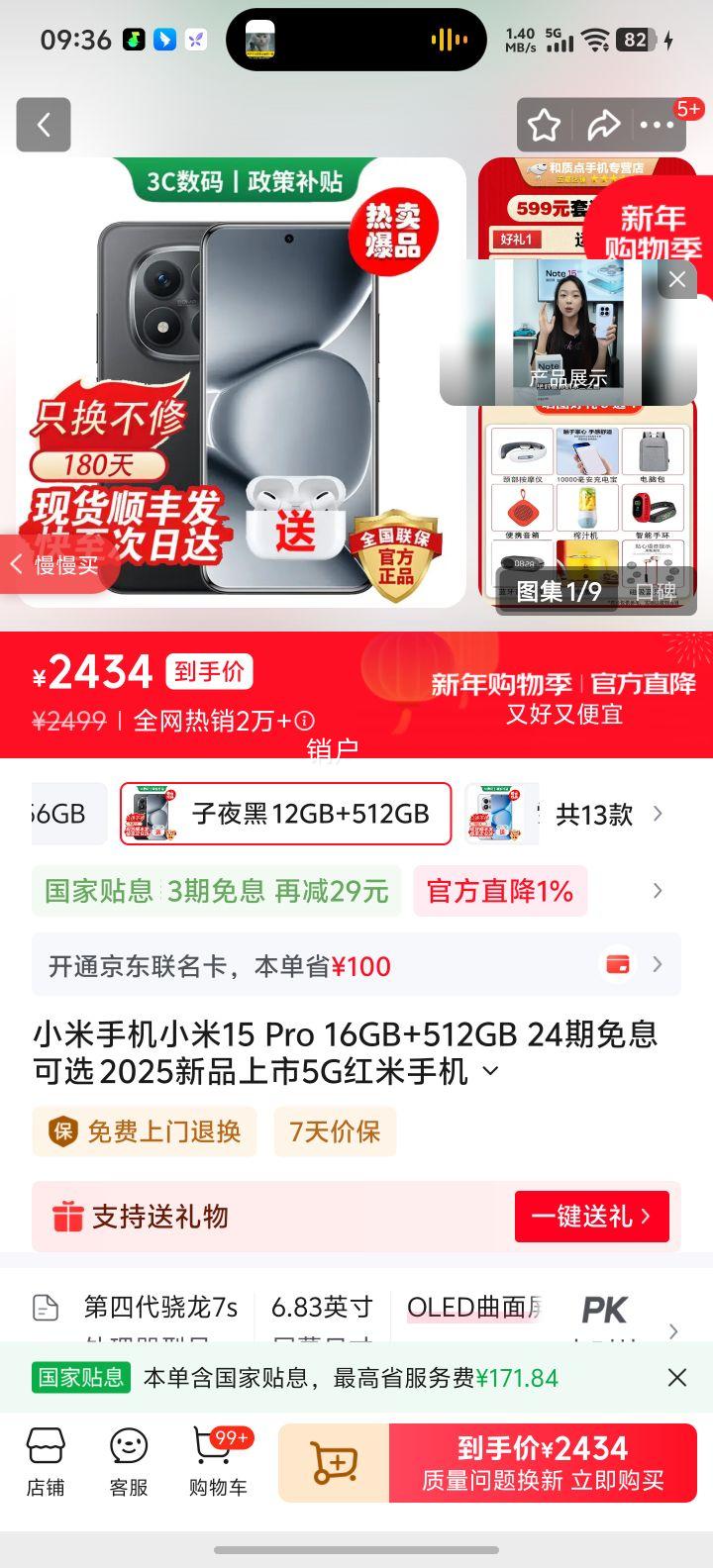Open the 官方直降1% promotion
Screen dimensions: 713x1568
pyautogui.click(x=500, y=891)
